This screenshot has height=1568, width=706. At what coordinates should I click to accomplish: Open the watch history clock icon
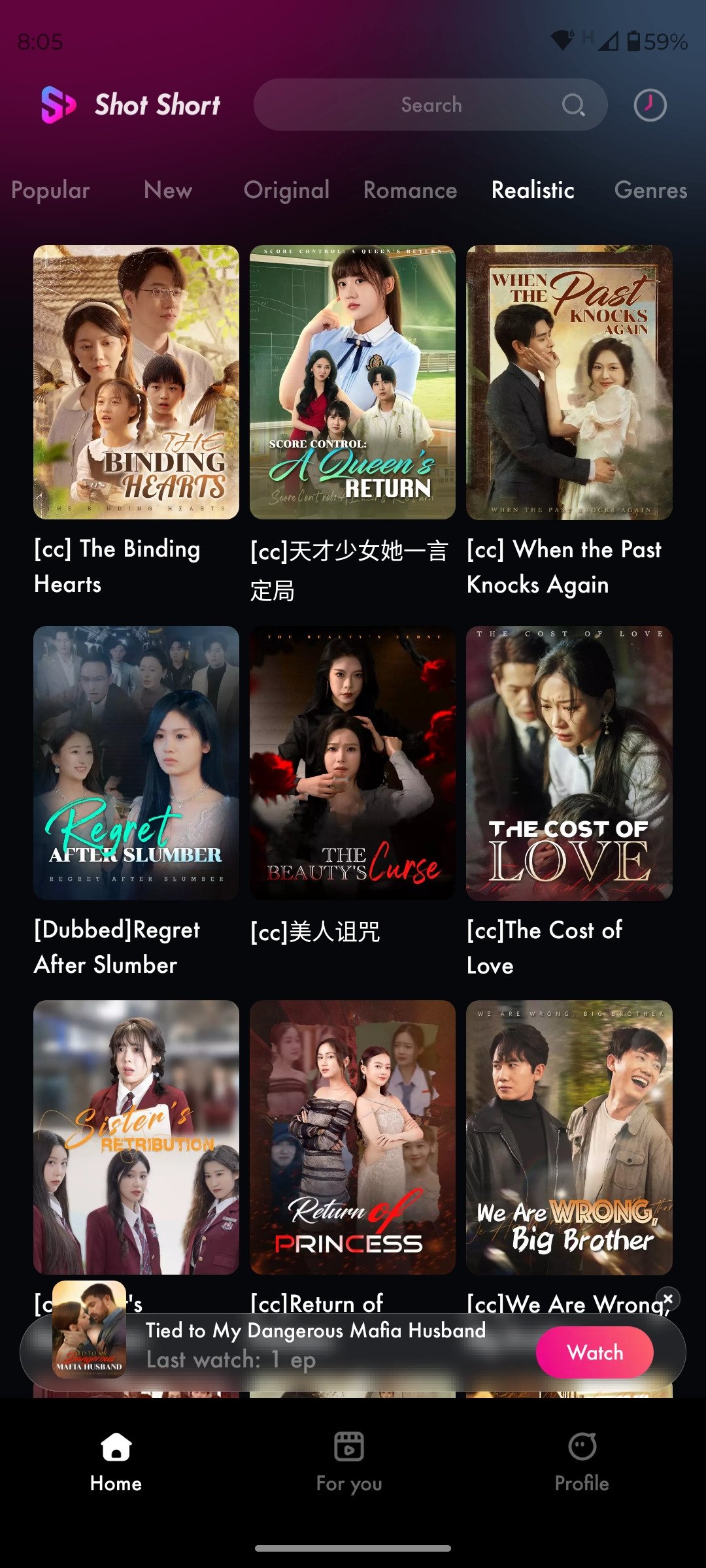click(x=650, y=105)
